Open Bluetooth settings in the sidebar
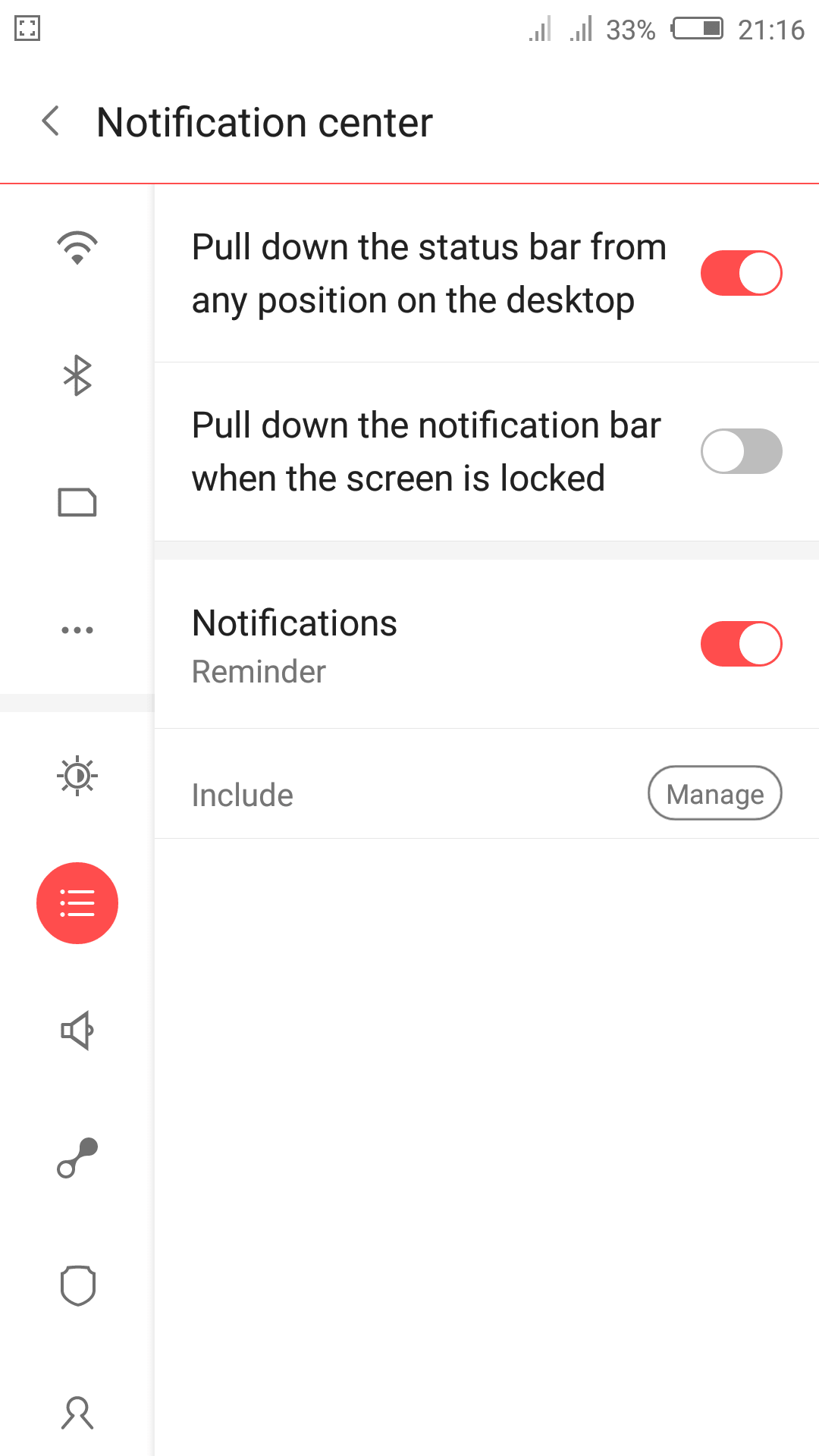The image size is (819, 1456). pos(77,375)
